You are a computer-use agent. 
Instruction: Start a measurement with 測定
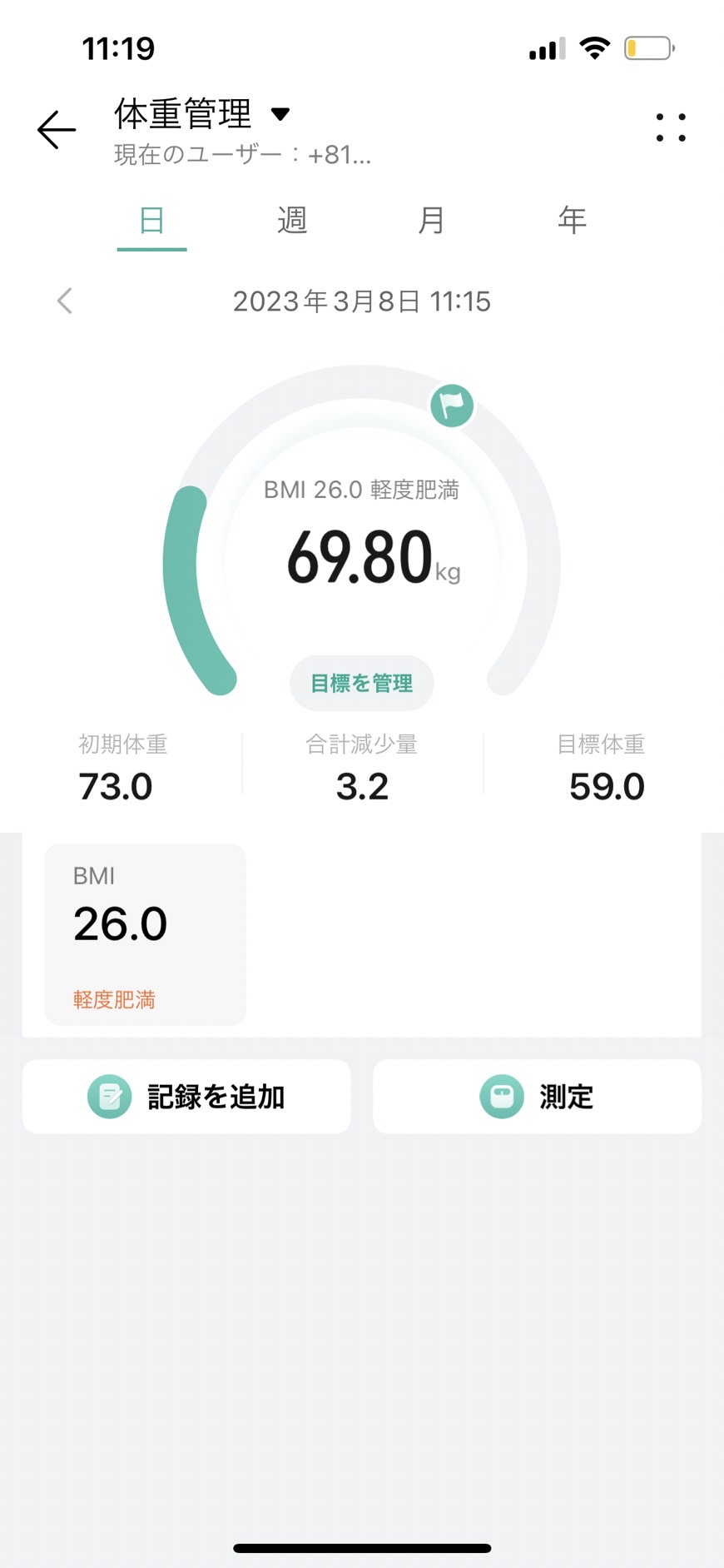[537, 1097]
